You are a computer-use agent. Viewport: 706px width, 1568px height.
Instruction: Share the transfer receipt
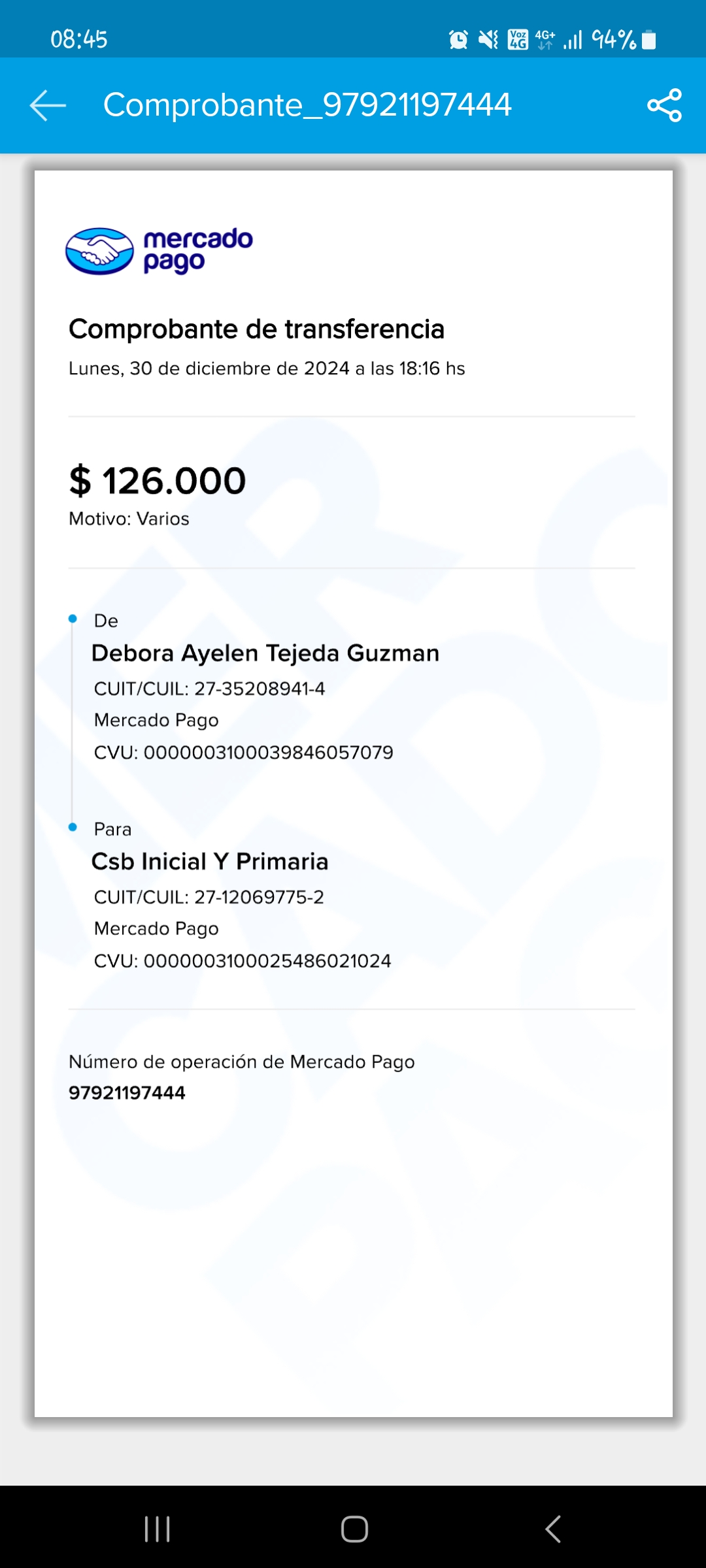[664, 105]
